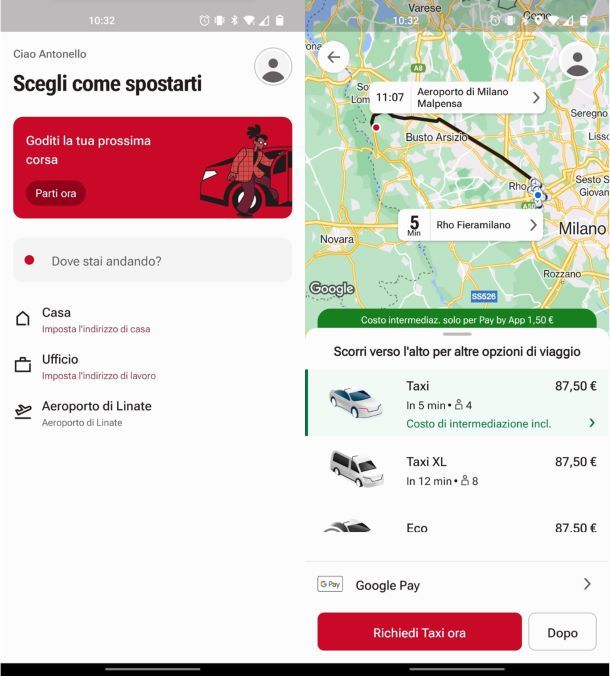Open the profile avatar over the map
610x676 pixels.
click(576, 60)
